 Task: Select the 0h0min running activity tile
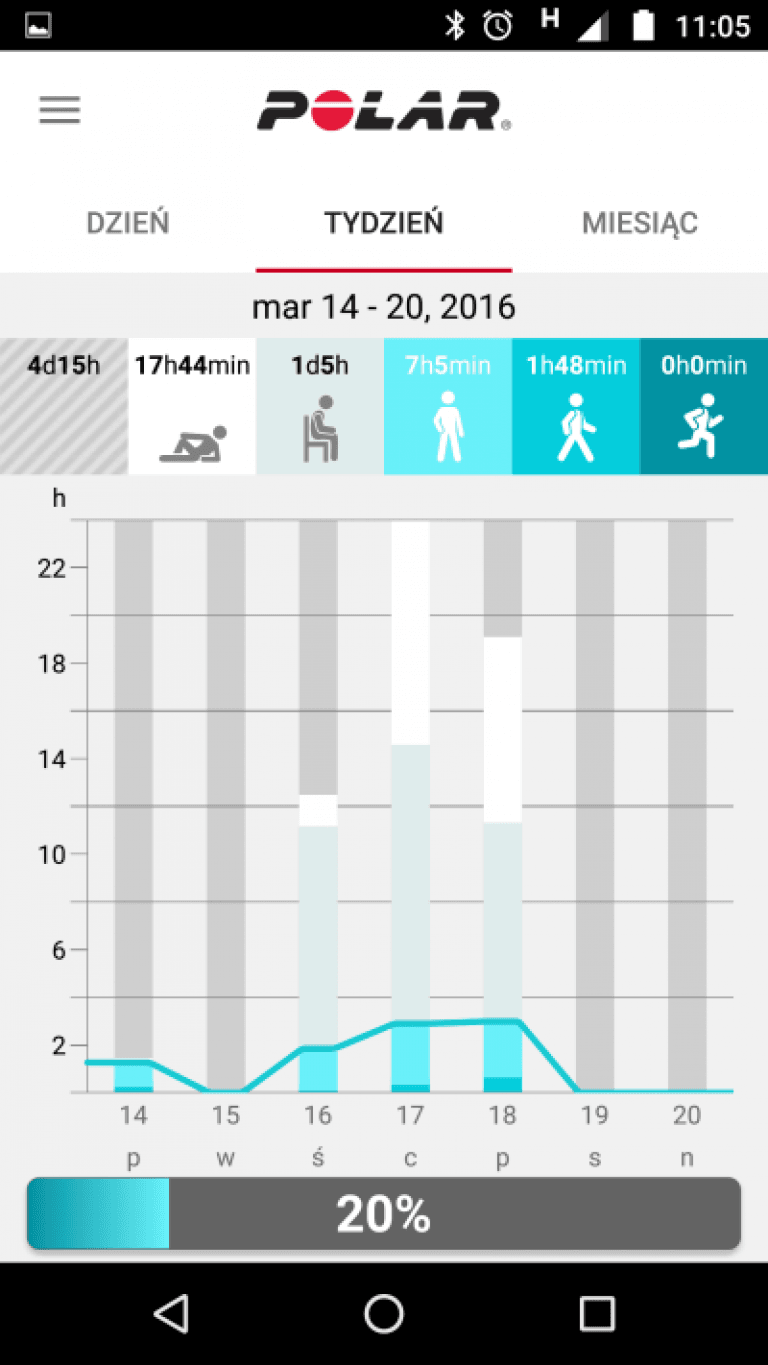pos(704,406)
